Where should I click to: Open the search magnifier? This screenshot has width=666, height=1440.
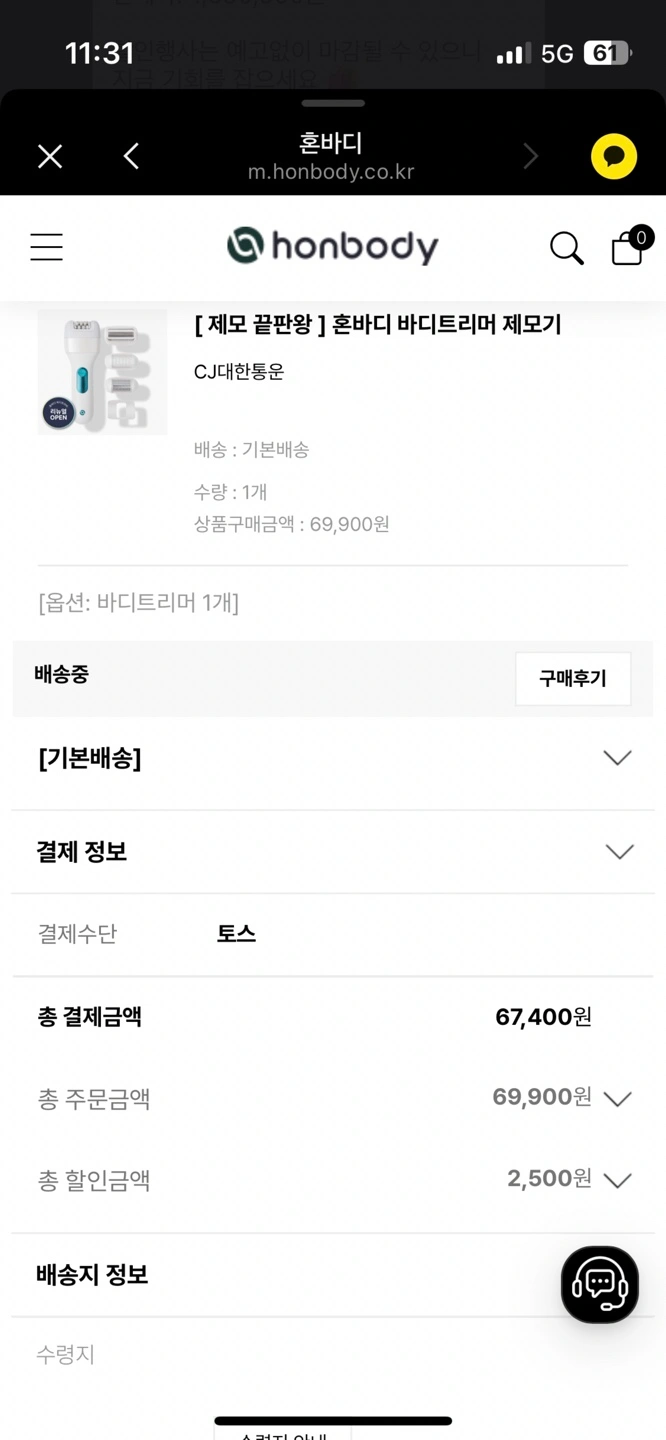pos(566,248)
